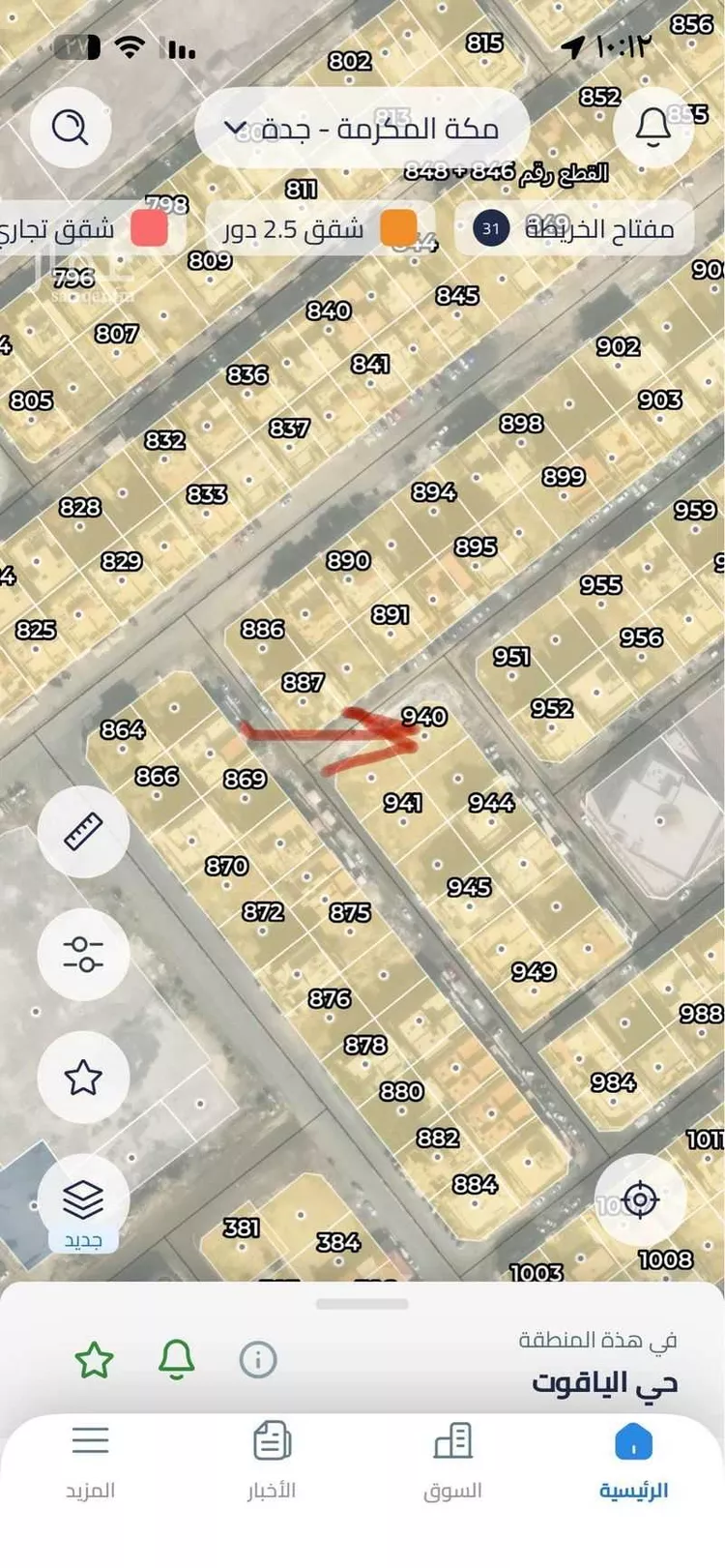View info about حي الياقوت

pos(258,1360)
